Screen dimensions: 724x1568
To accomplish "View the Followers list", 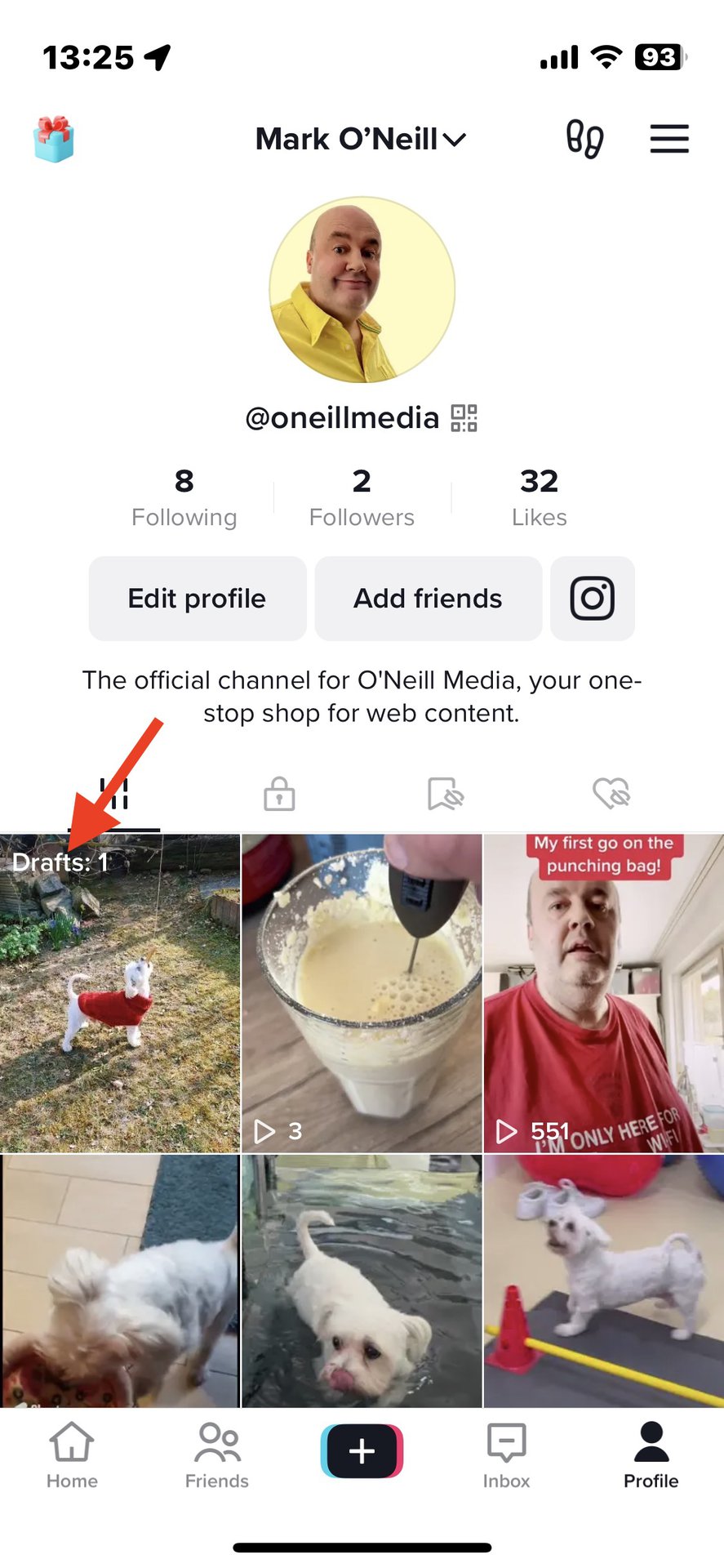I will (x=362, y=497).
